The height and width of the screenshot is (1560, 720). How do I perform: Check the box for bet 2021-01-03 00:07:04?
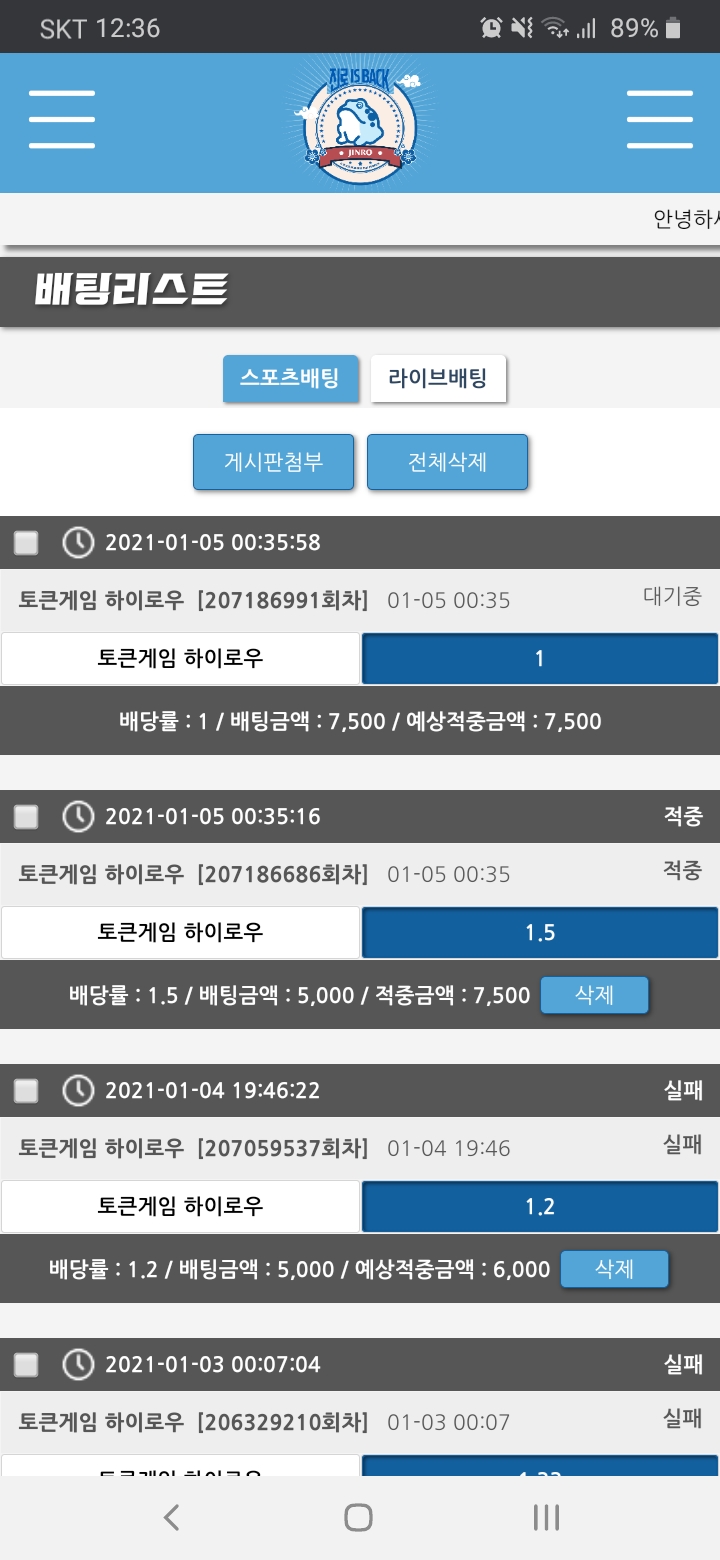(x=26, y=1364)
